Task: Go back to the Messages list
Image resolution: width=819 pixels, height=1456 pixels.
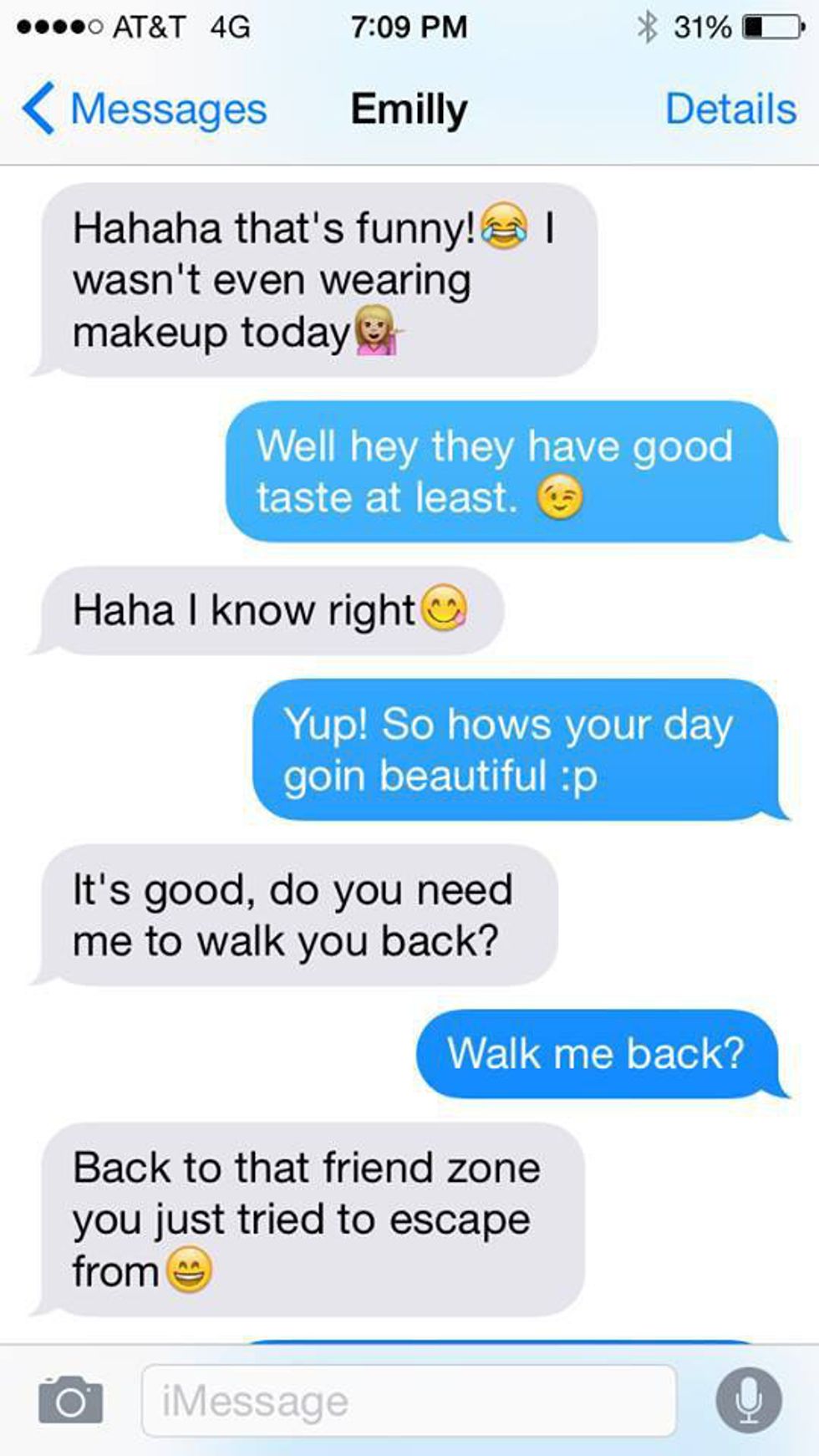Action: point(144,109)
